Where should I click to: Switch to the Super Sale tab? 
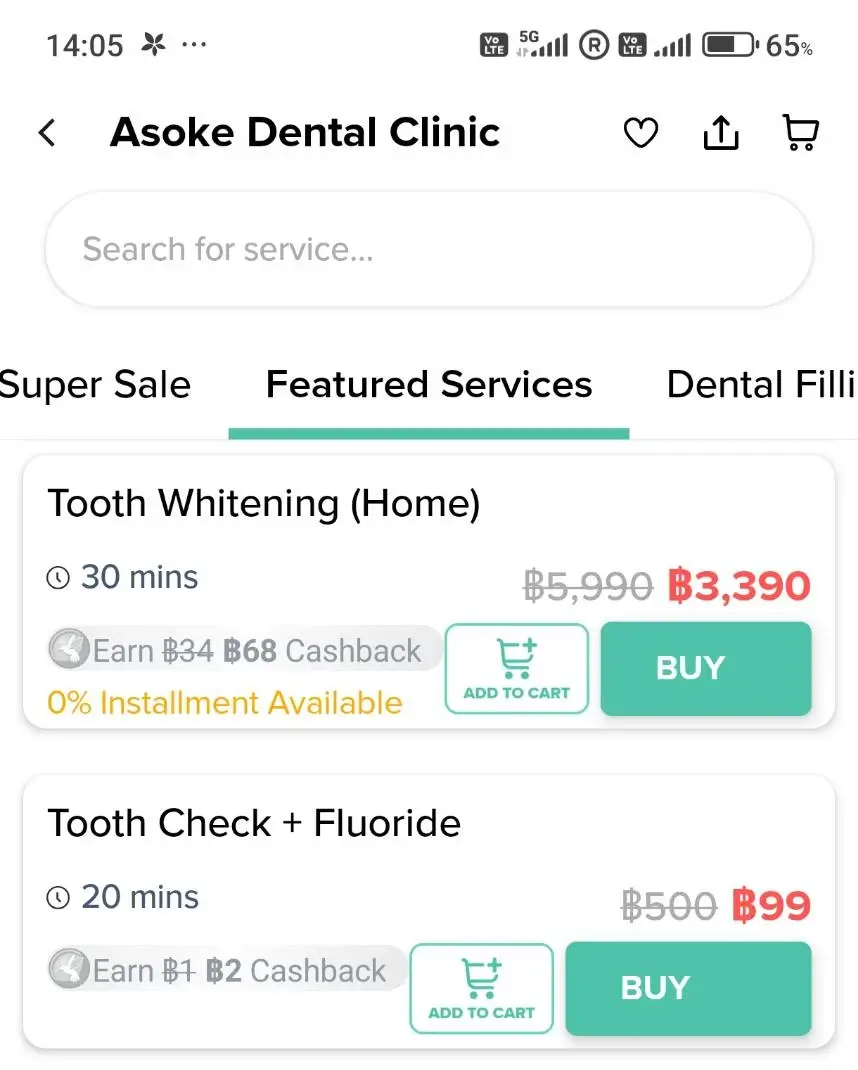pyautogui.click(x=96, y=385)
